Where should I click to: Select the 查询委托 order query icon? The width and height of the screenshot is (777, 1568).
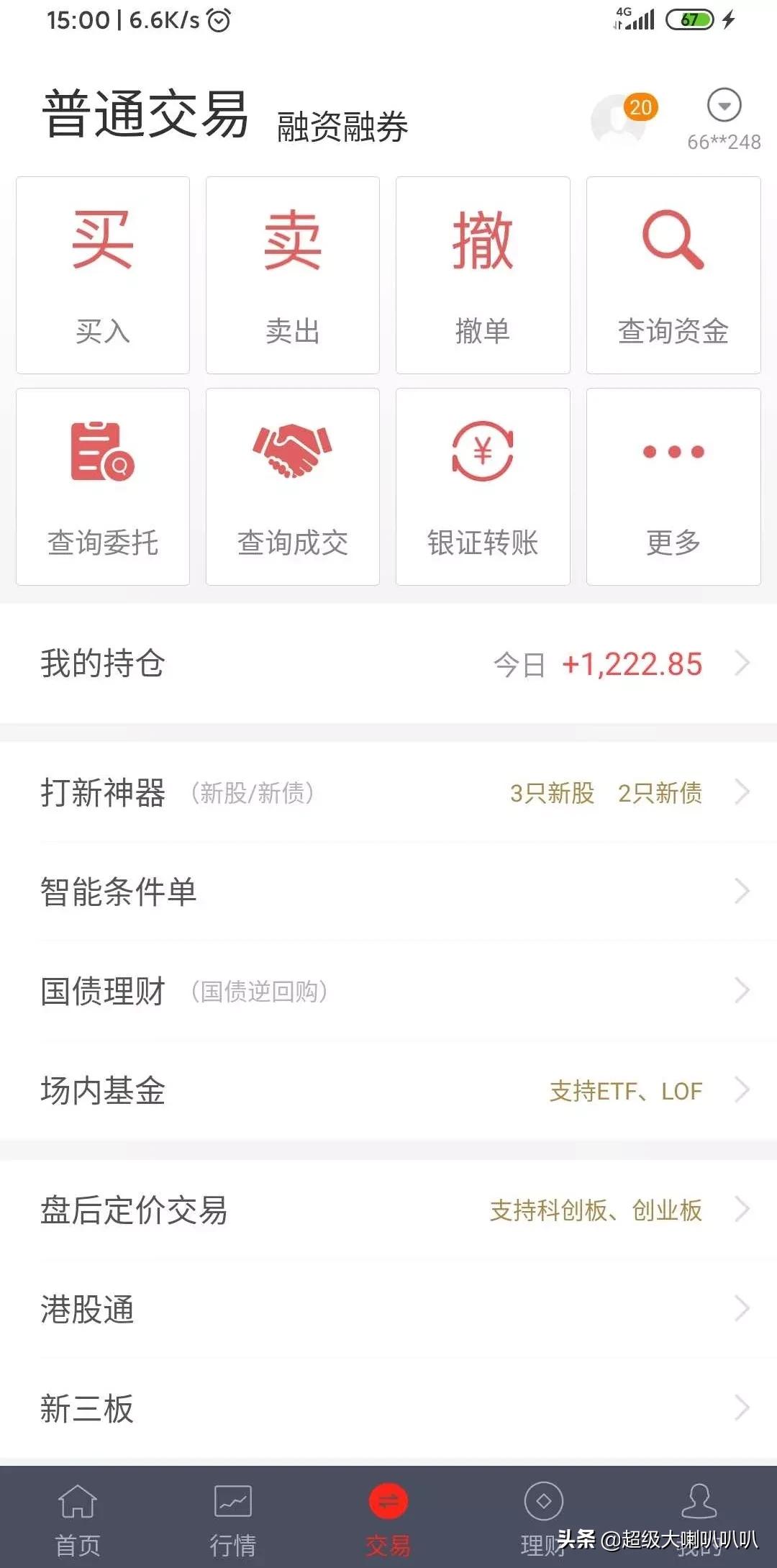(101, 486)
